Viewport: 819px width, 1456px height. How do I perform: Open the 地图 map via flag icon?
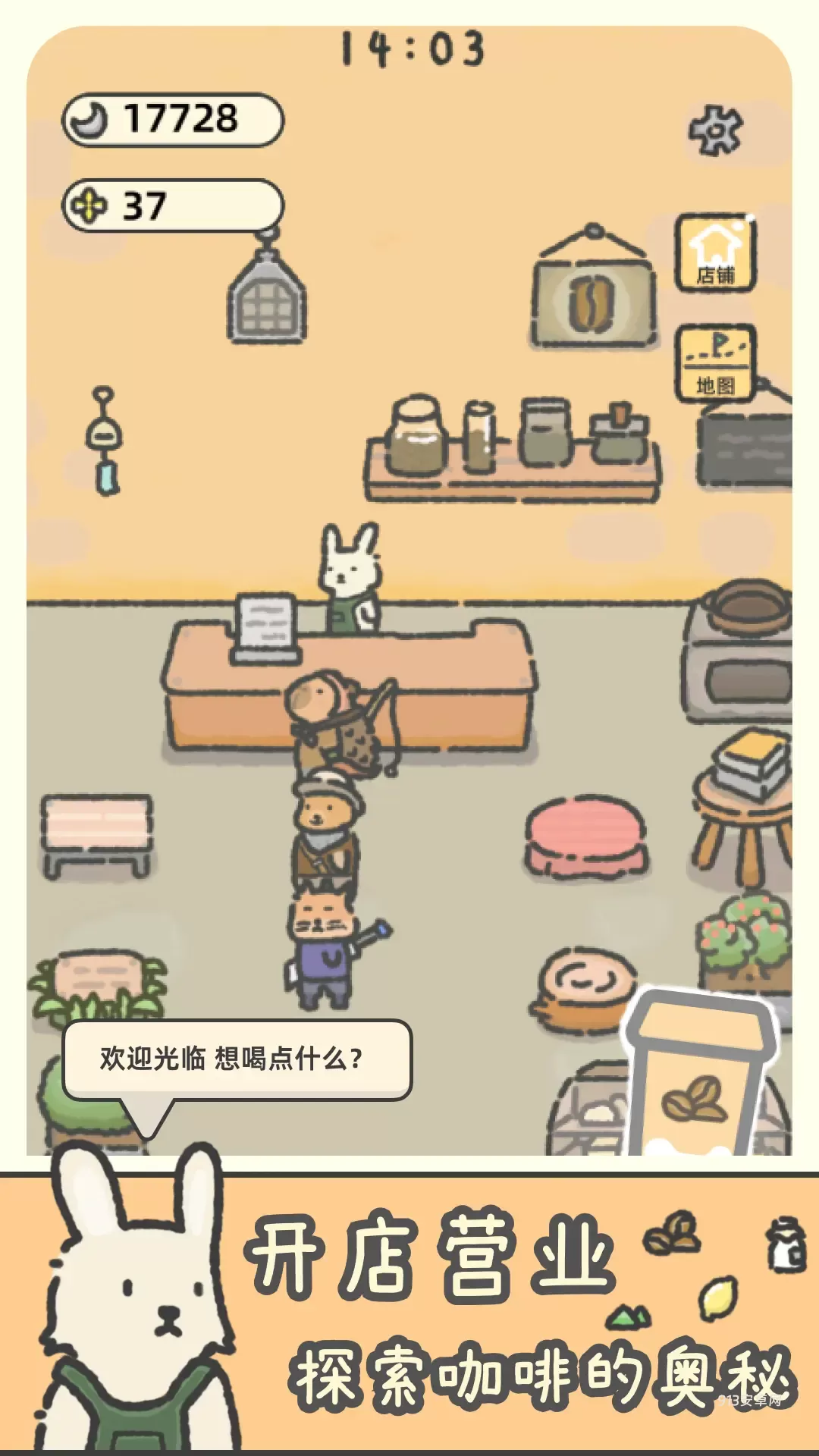point(715,360)
